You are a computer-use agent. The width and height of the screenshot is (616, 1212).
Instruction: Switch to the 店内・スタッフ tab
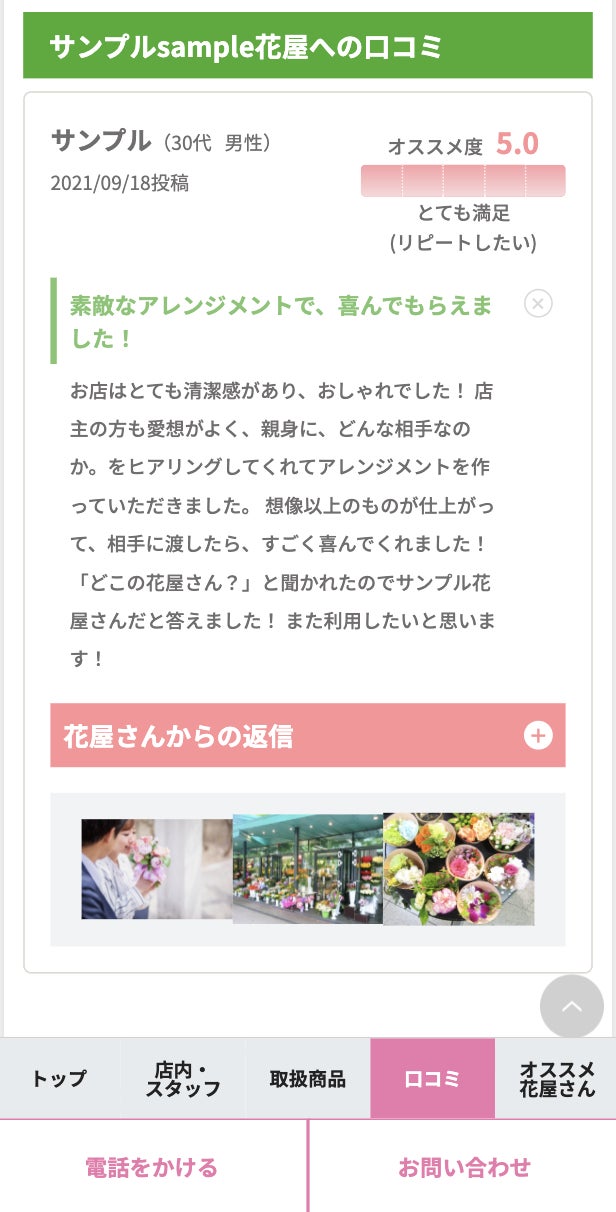(x=183, y=1079)
